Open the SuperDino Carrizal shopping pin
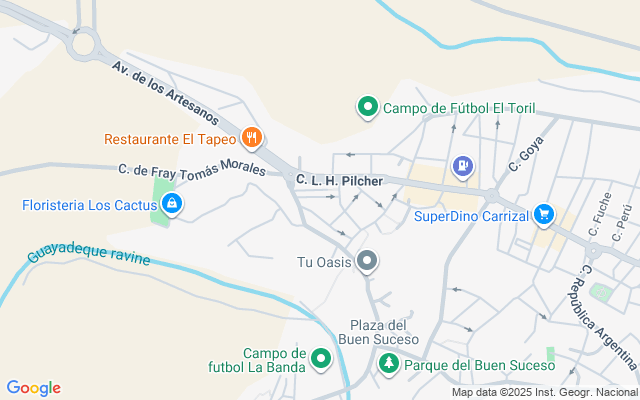 [544, 214]
